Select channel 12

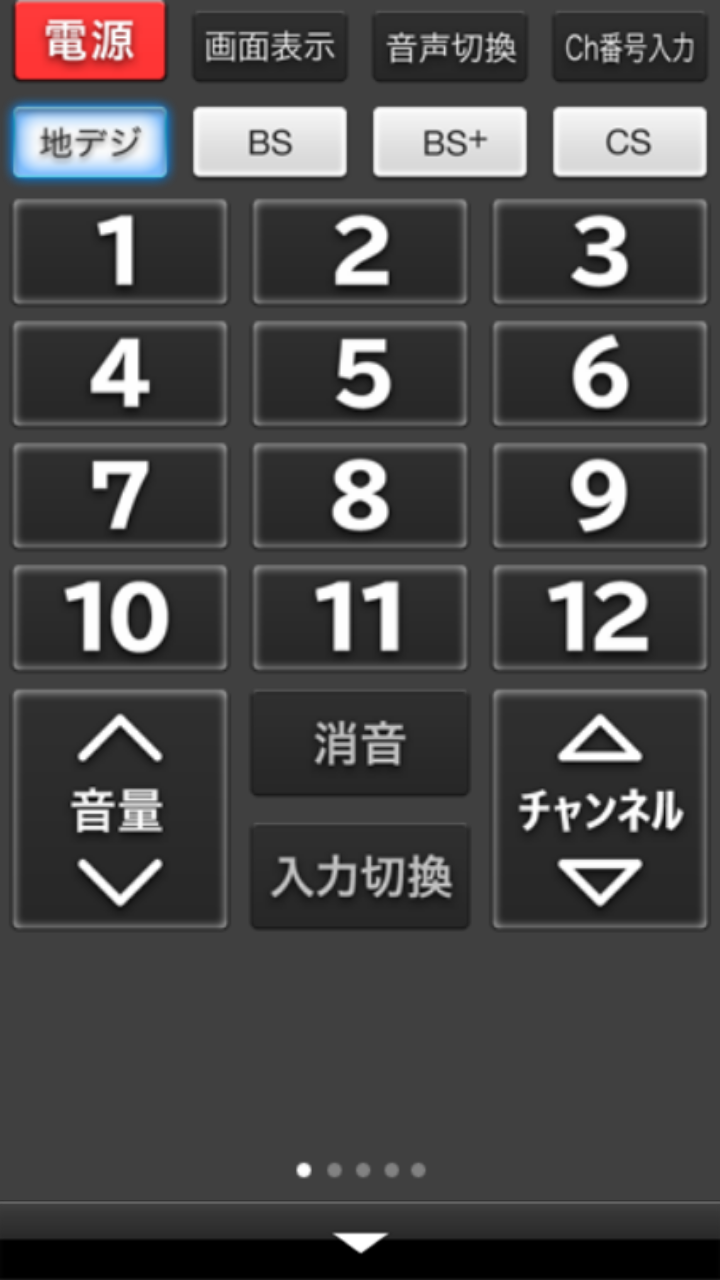coord(600,618)
